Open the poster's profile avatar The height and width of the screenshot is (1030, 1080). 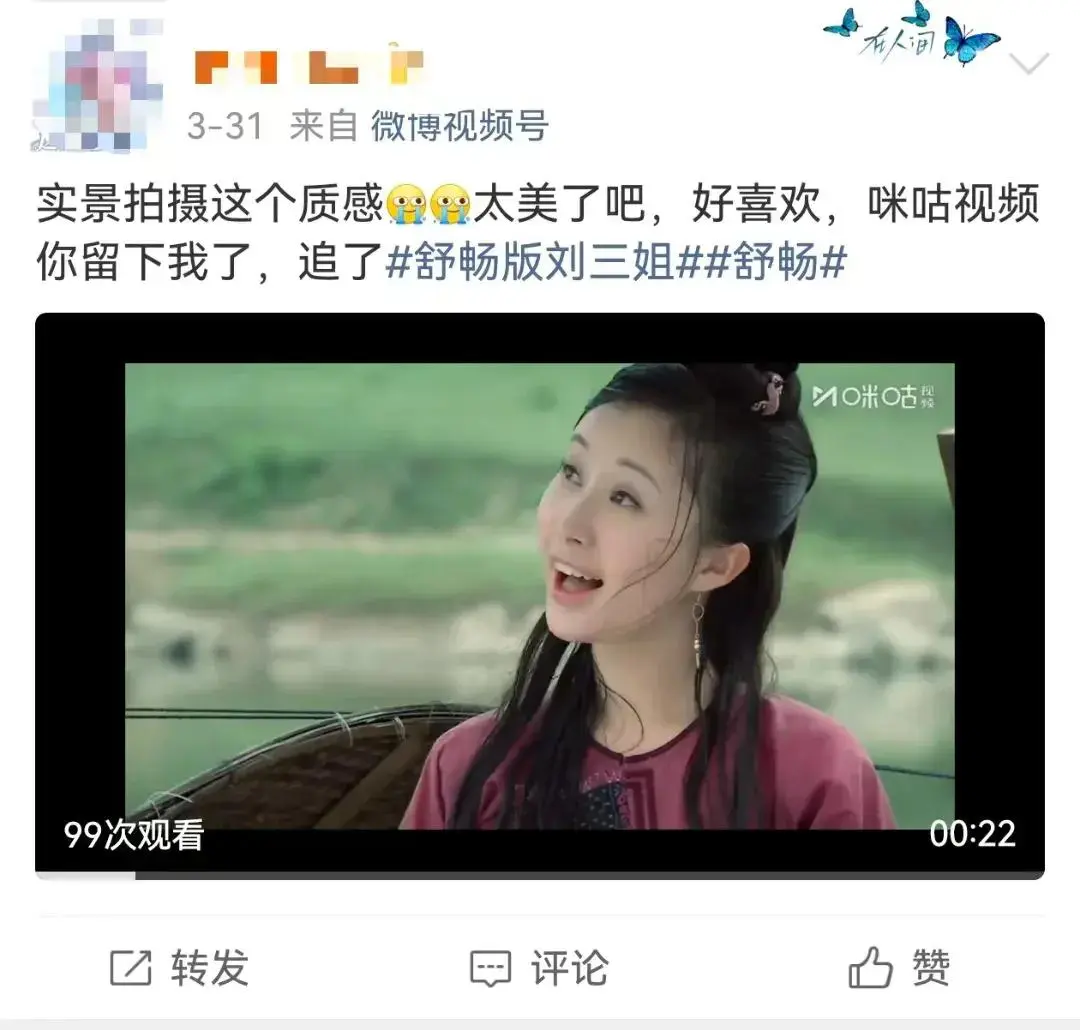click(x=96, y=85)
